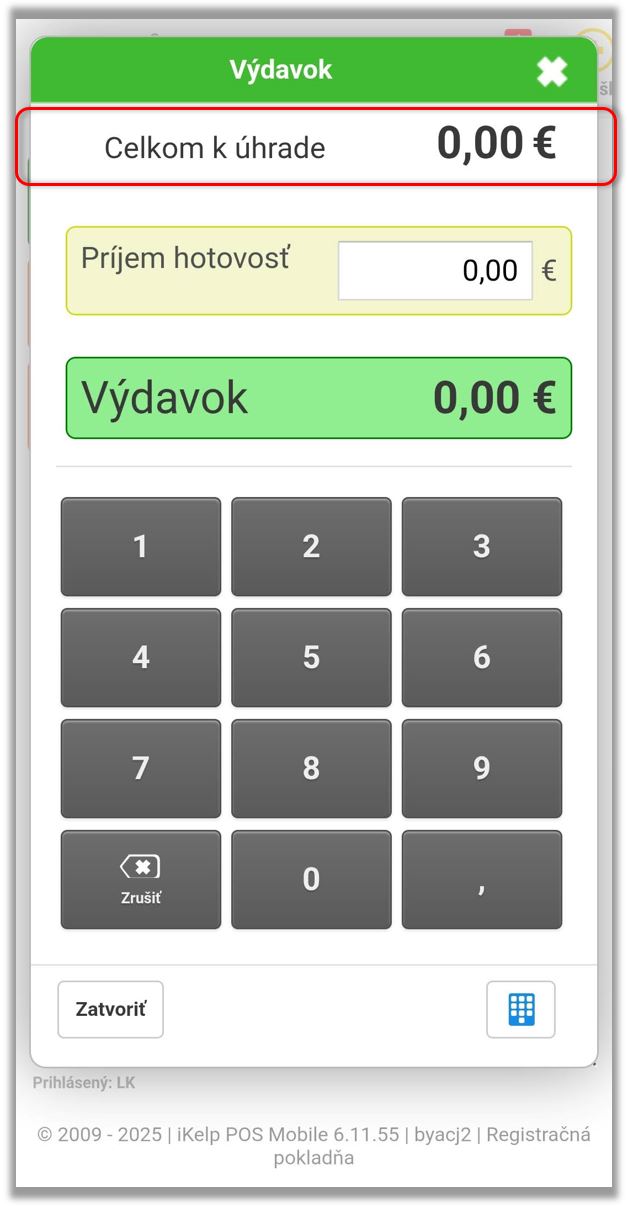Enter digit 1 on the keypad
Screen dimensions: 627x1211
141,546
